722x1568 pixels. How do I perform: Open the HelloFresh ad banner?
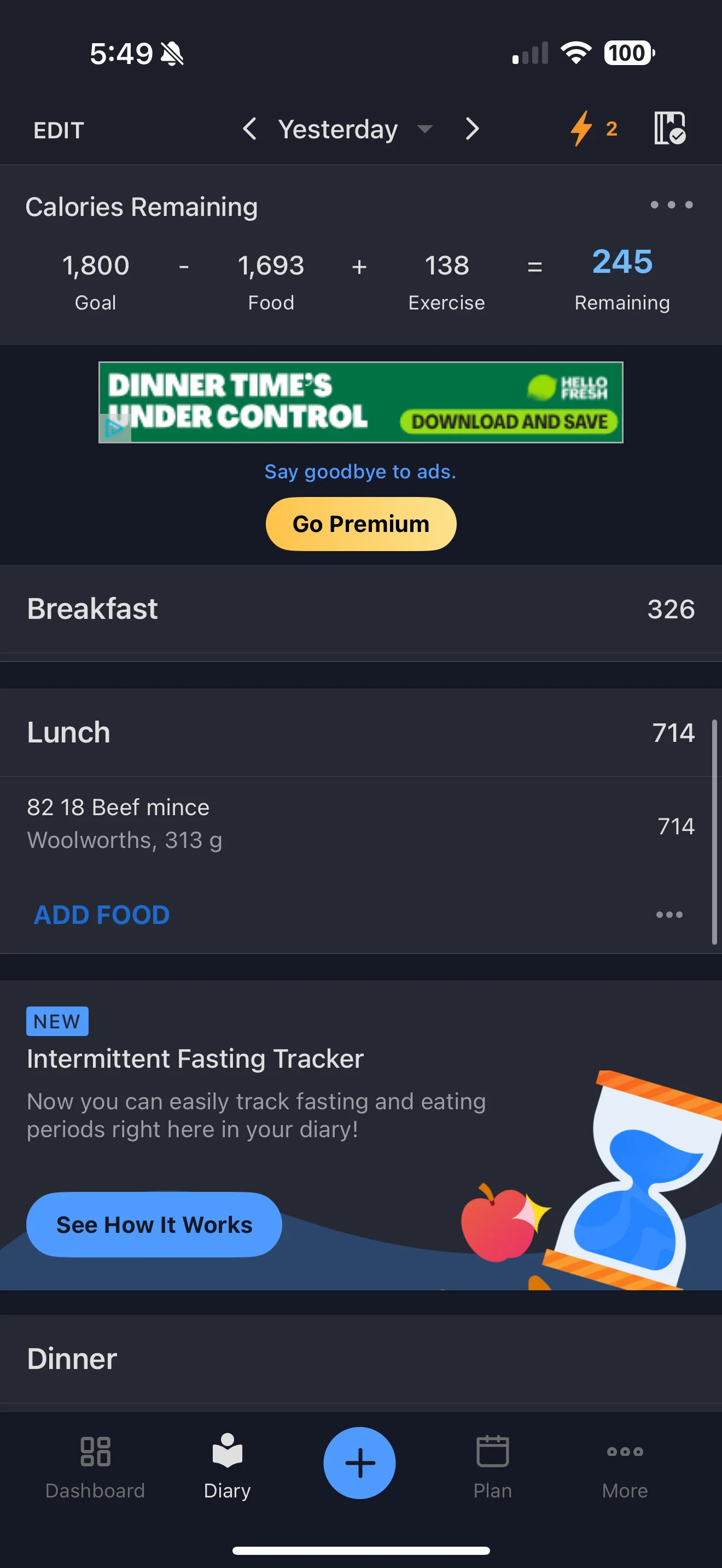coord(361,402)
